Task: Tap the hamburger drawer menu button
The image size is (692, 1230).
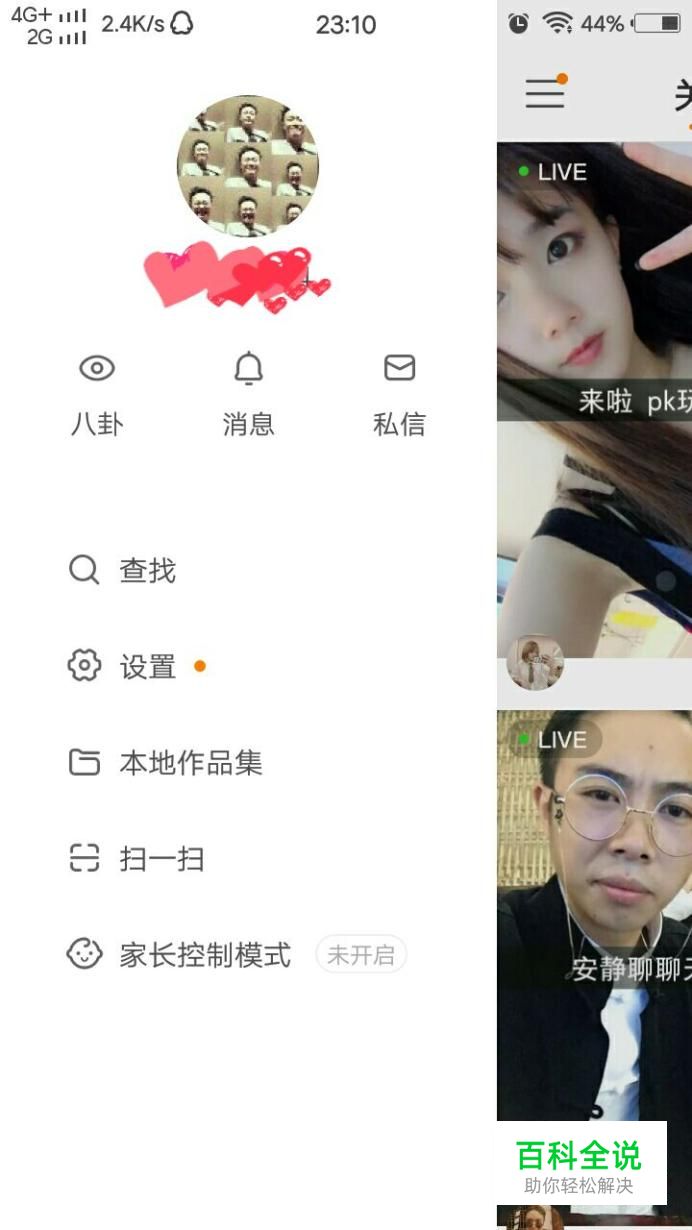Action: pyautogui.click(x=545, y=93)
